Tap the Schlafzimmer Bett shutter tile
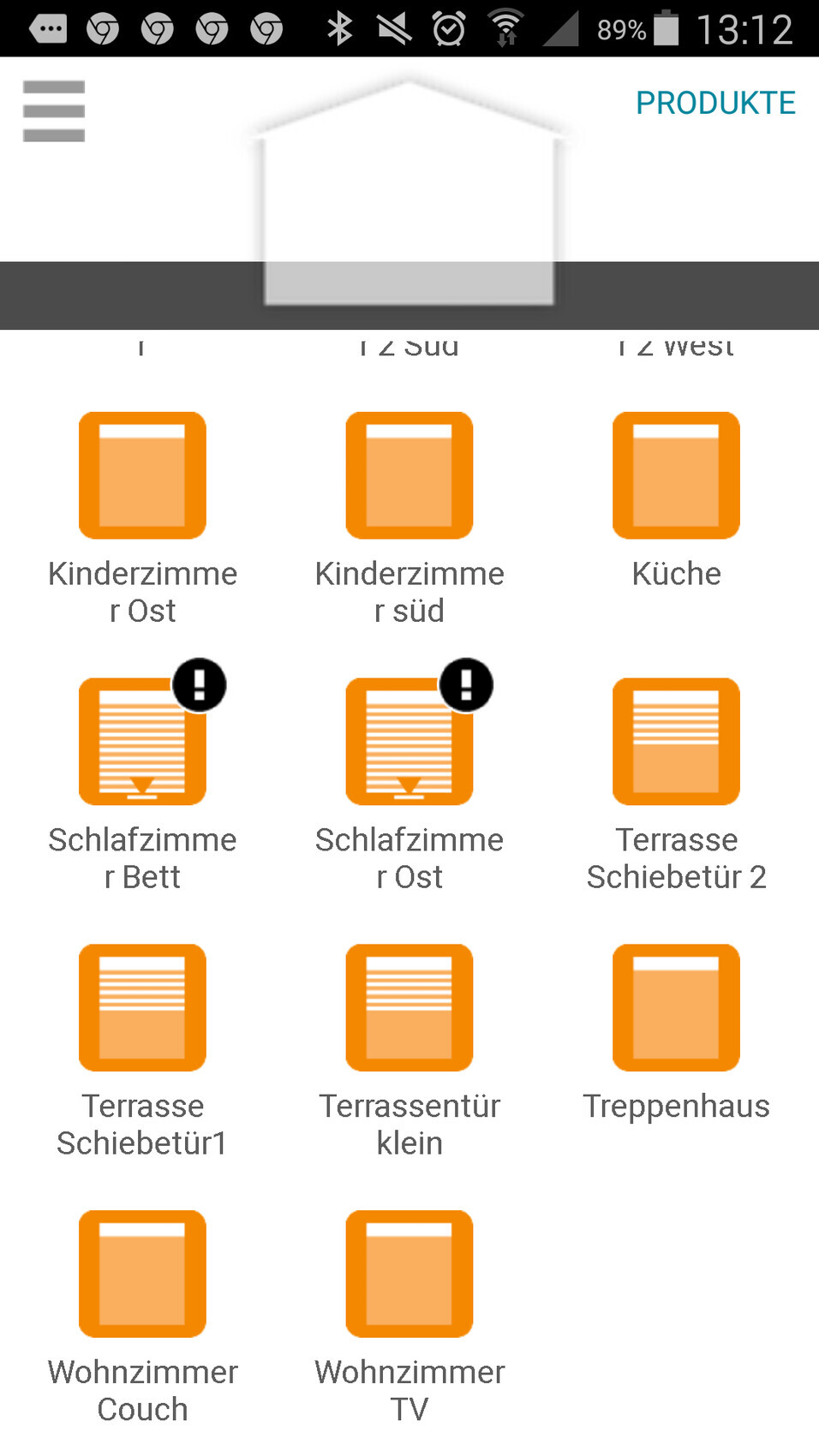Viewport: 819px width, 1456px height. click(142, 742)
